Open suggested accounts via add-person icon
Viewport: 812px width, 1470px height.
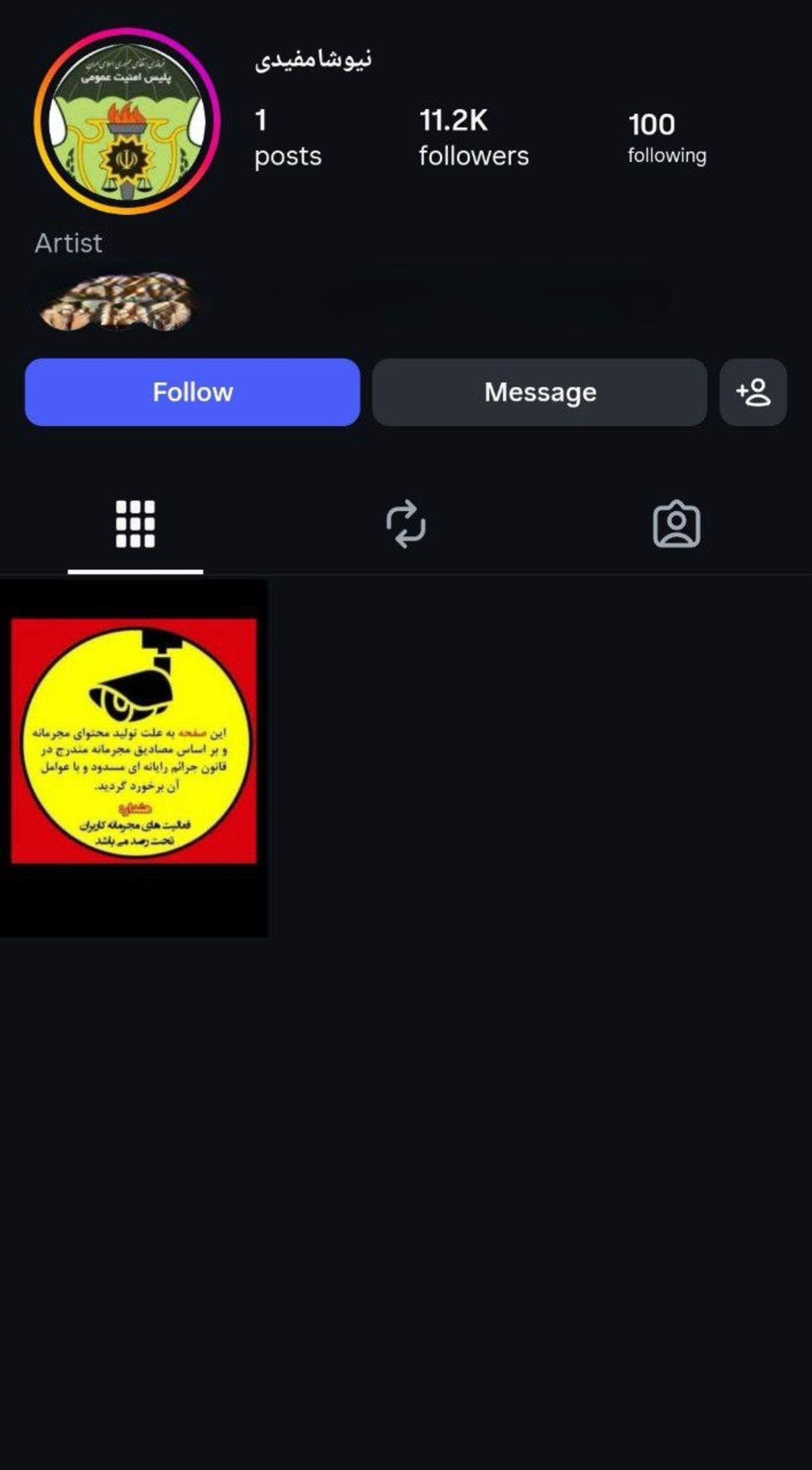tap(753, 392)
